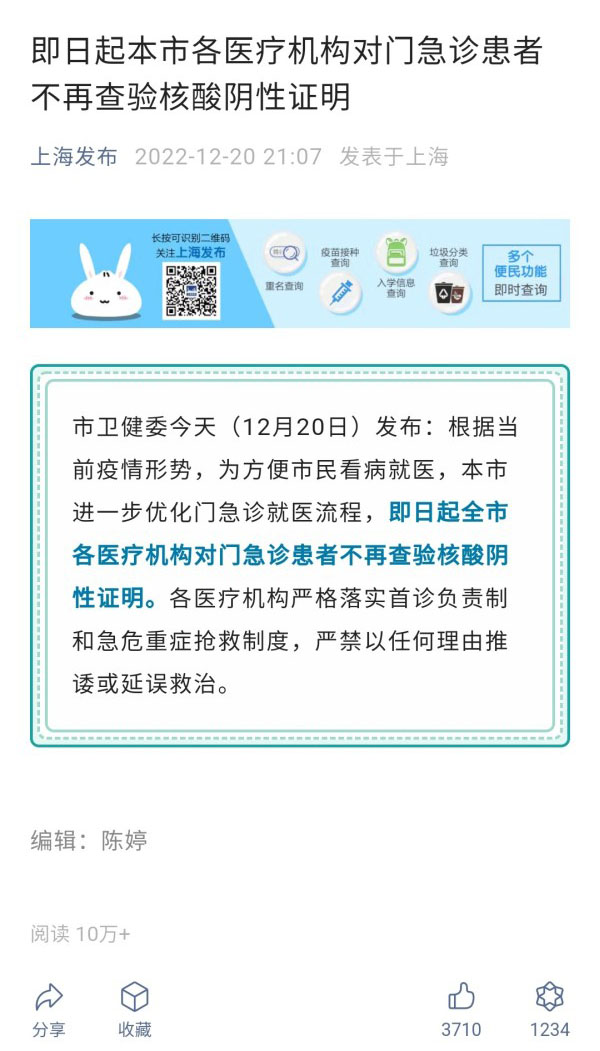Open the 上海发布 banner image
600x1051 pixels.
coord(300,273)
